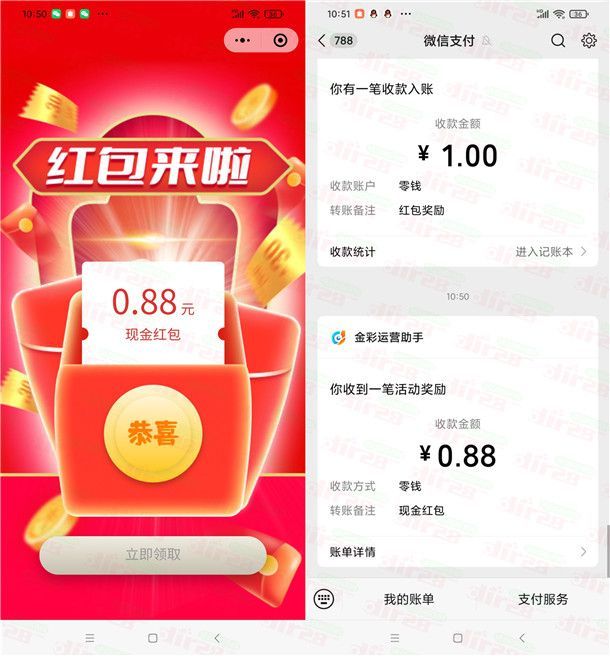Tap the system back button under 微信支付

click(521, 638)
